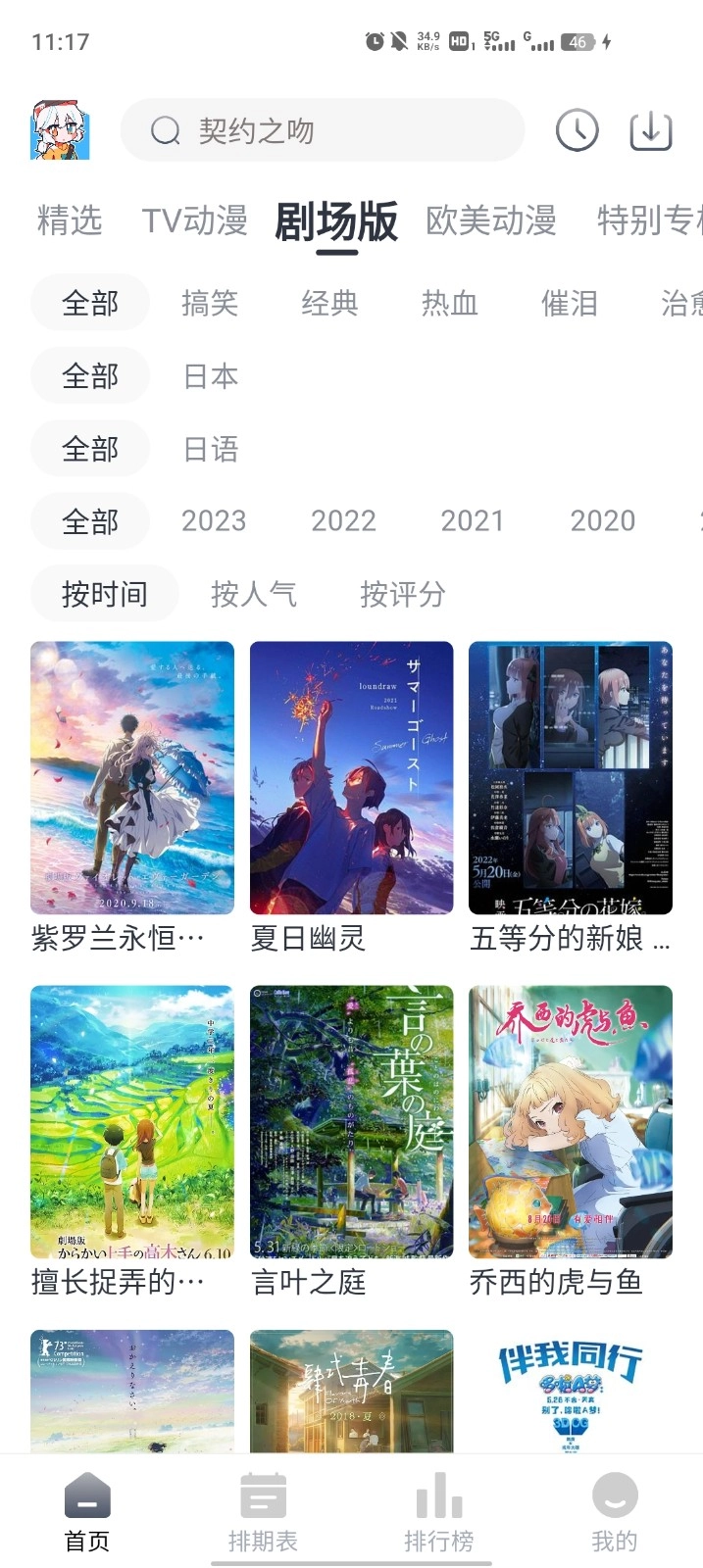Filter by region 日本
The image size is (703, 1568).
211,376
